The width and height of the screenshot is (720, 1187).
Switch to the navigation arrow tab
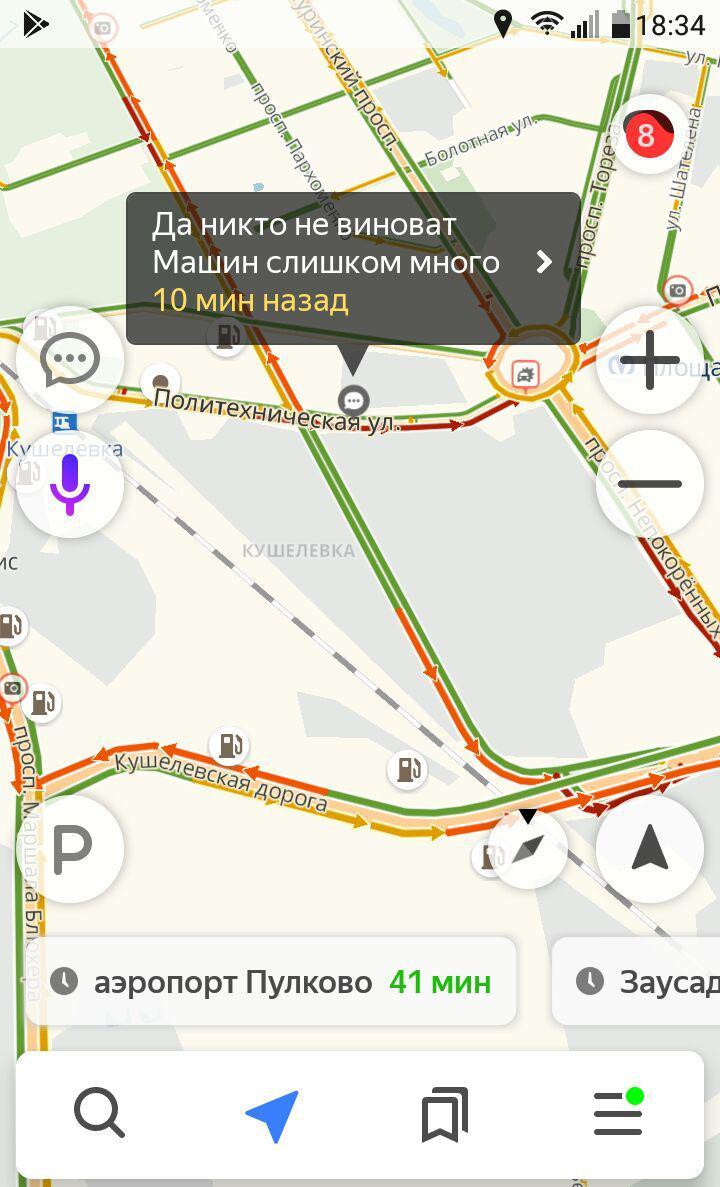click(272, 1115)
